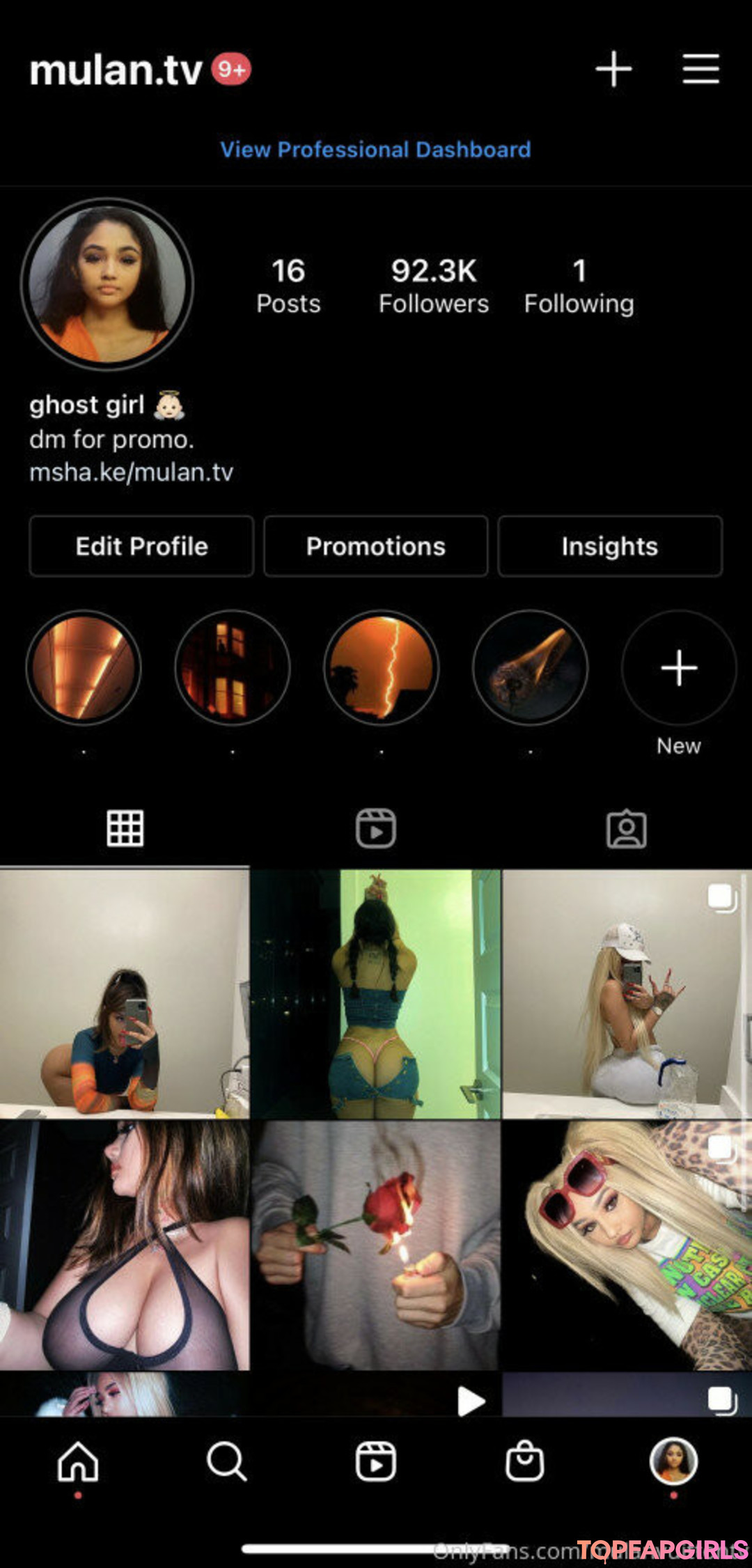752x1568 pixels.
Task: Tap the create new post plus icon
Action: pyautogui.click(x=613, y=69)
